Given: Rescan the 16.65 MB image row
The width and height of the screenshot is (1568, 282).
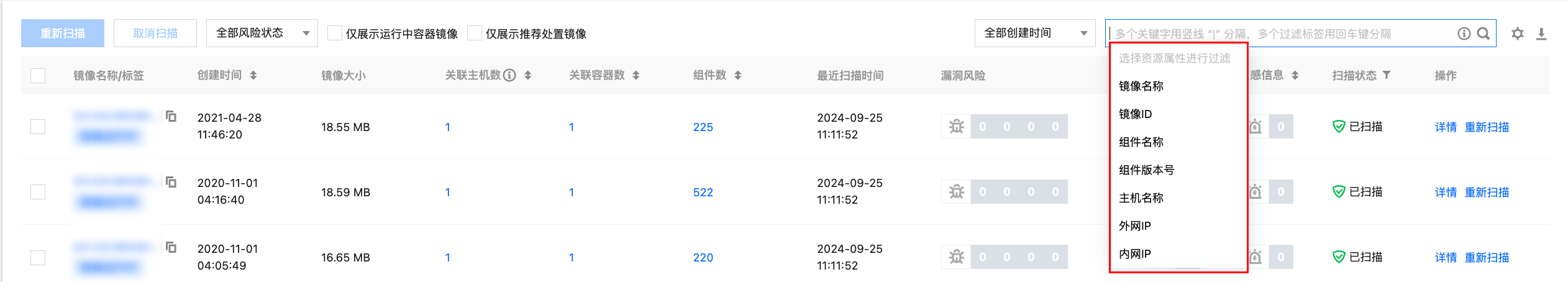Looking at the screenshot, I should click(x=1487, y=258).
